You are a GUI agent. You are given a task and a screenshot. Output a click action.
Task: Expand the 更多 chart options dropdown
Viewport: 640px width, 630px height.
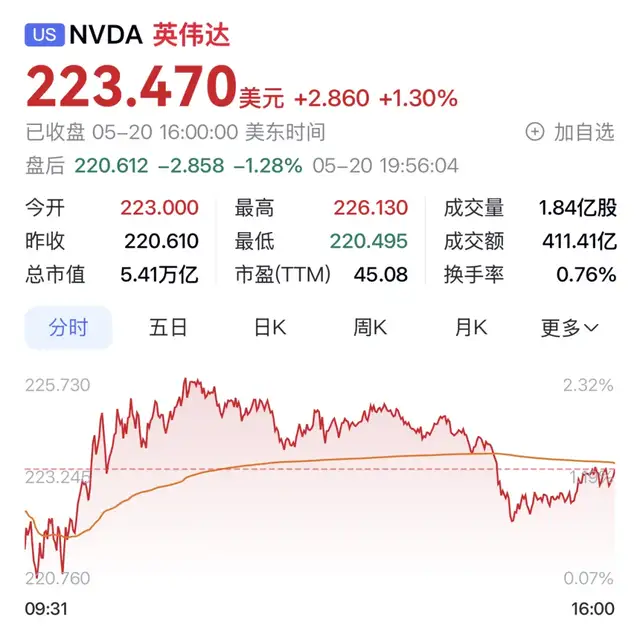coord(570,328)
